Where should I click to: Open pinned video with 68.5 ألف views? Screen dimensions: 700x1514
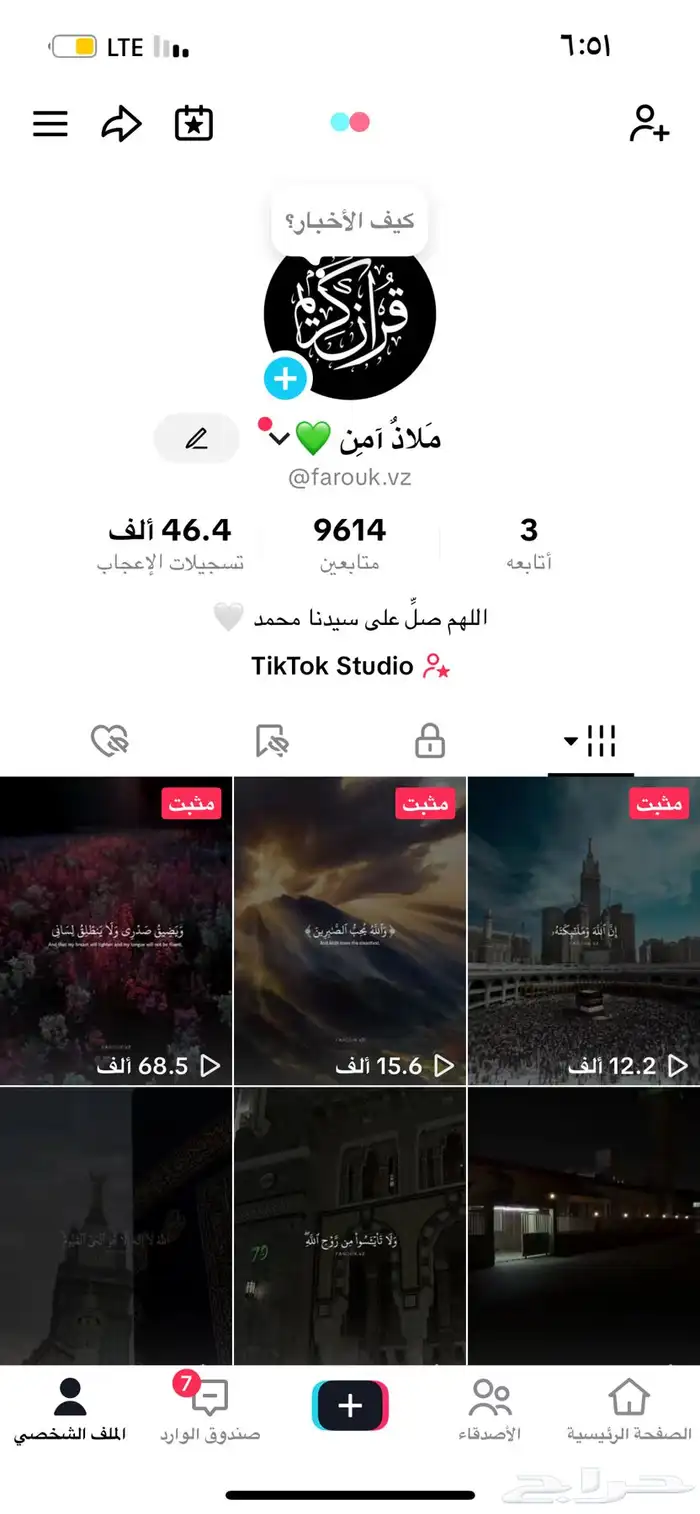[116, 930]
